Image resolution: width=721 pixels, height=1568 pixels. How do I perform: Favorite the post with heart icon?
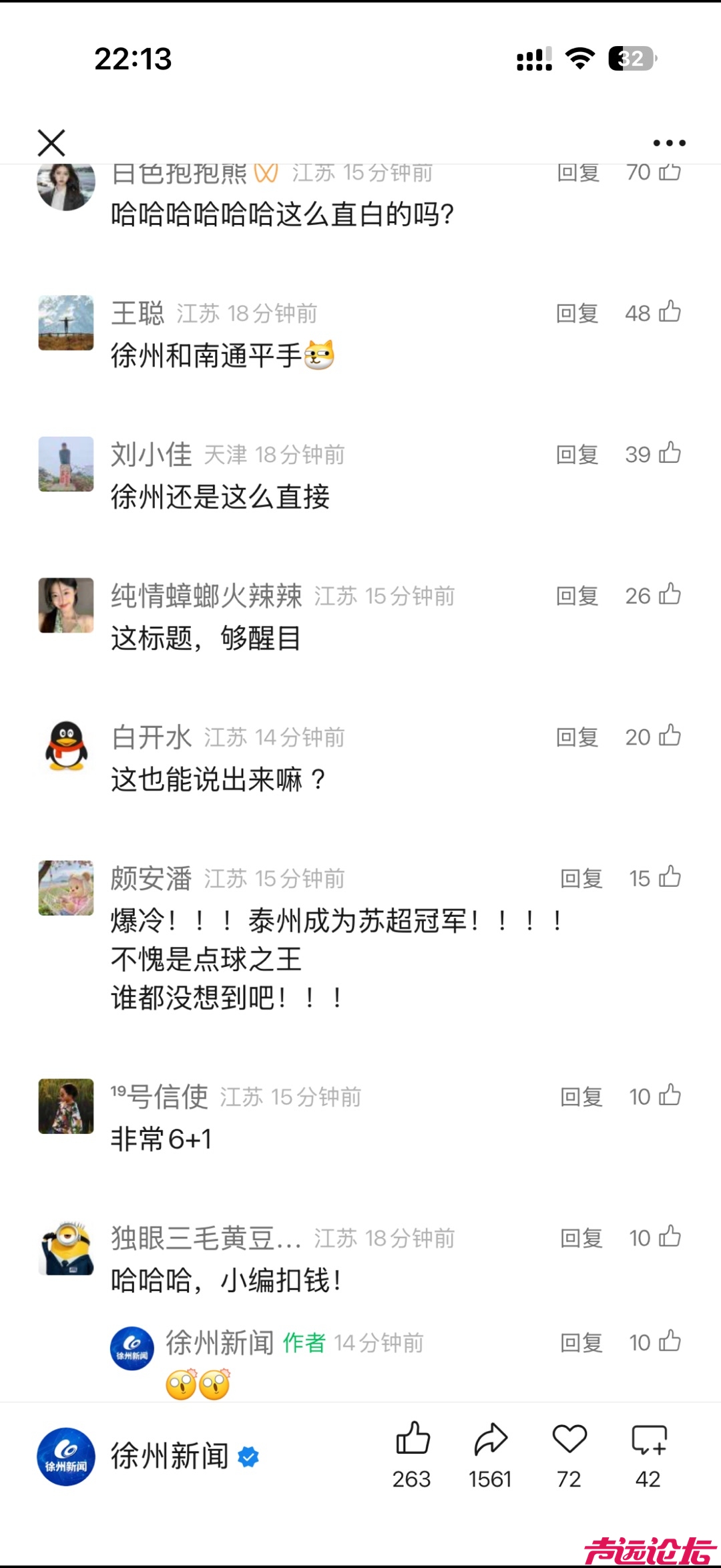[x=569, y=1439]
